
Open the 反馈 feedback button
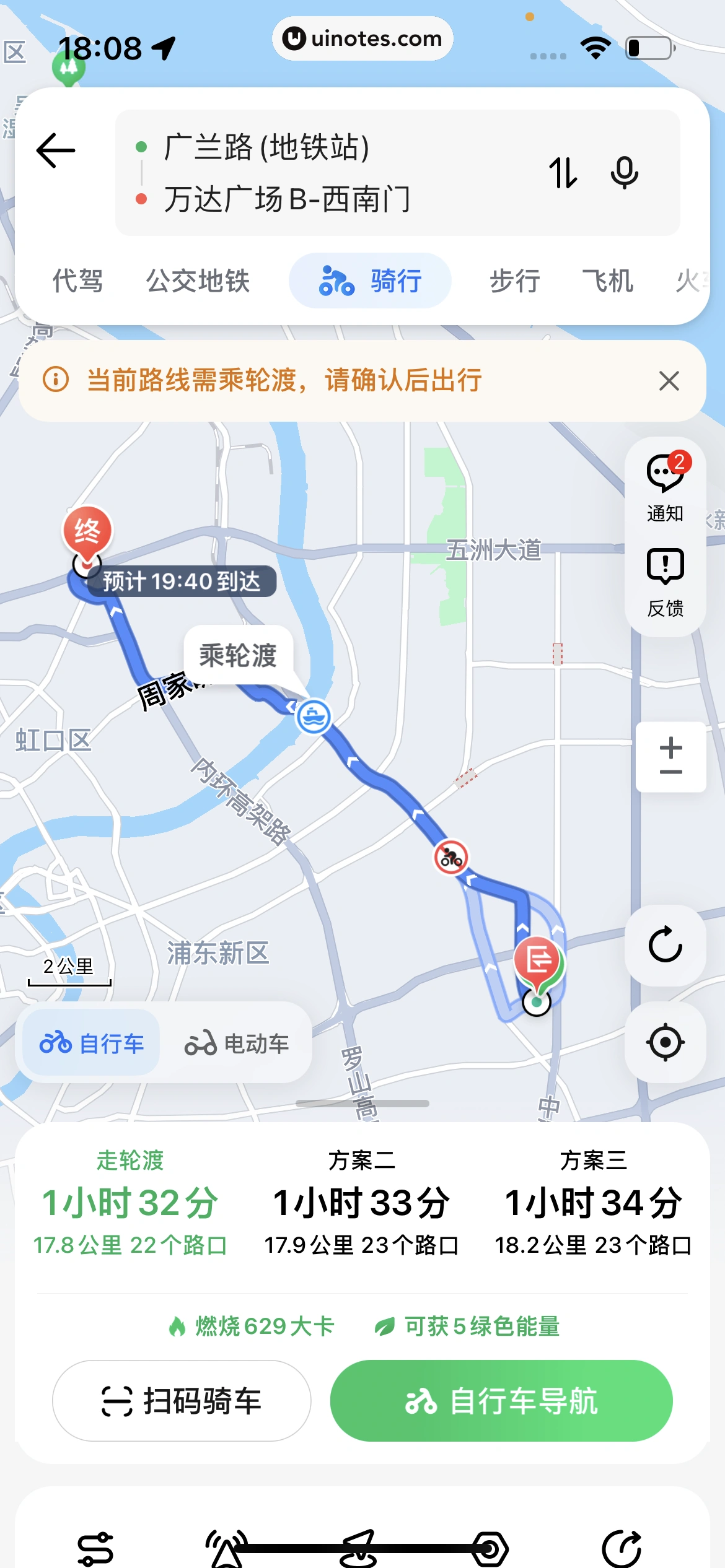[x=665, y=582]
